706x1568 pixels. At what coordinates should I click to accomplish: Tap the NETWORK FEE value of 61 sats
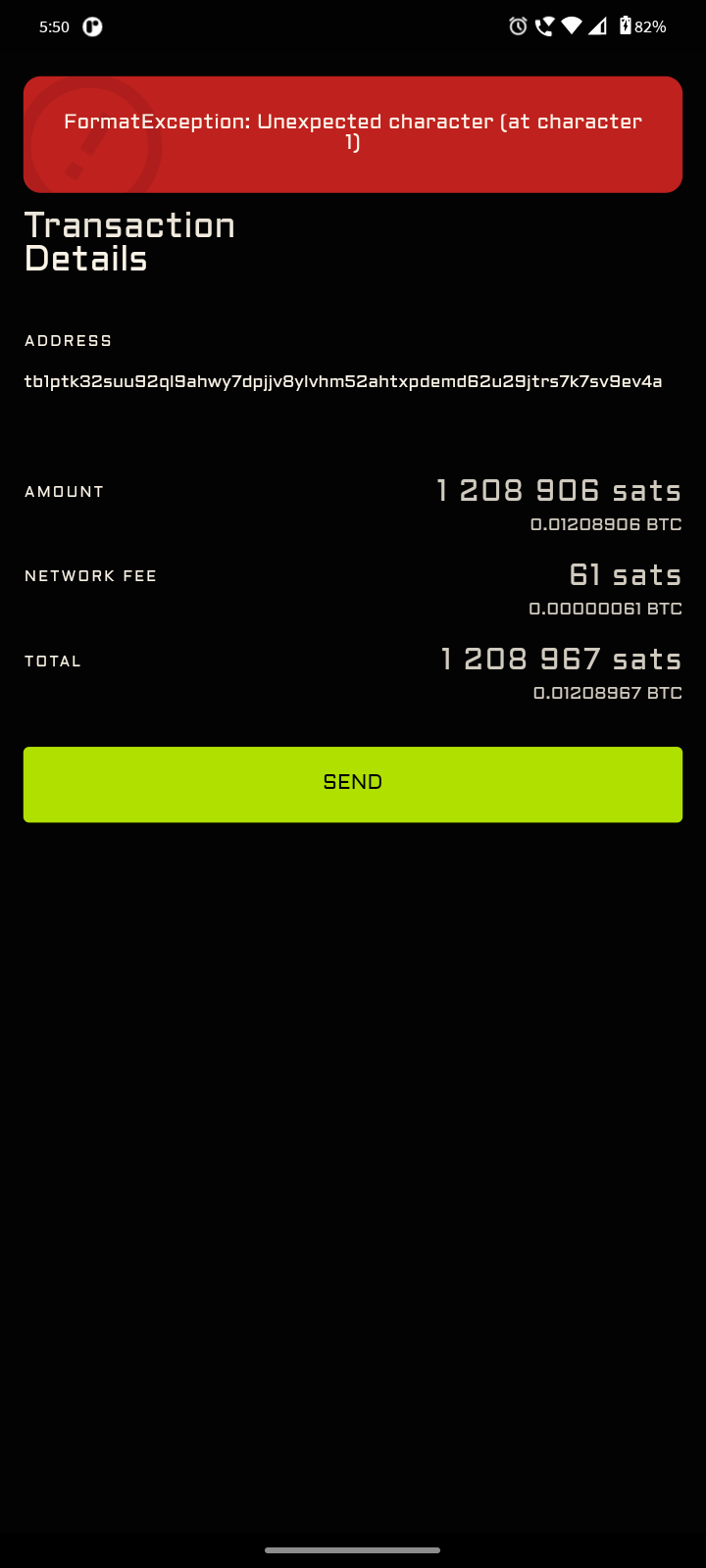628,575
